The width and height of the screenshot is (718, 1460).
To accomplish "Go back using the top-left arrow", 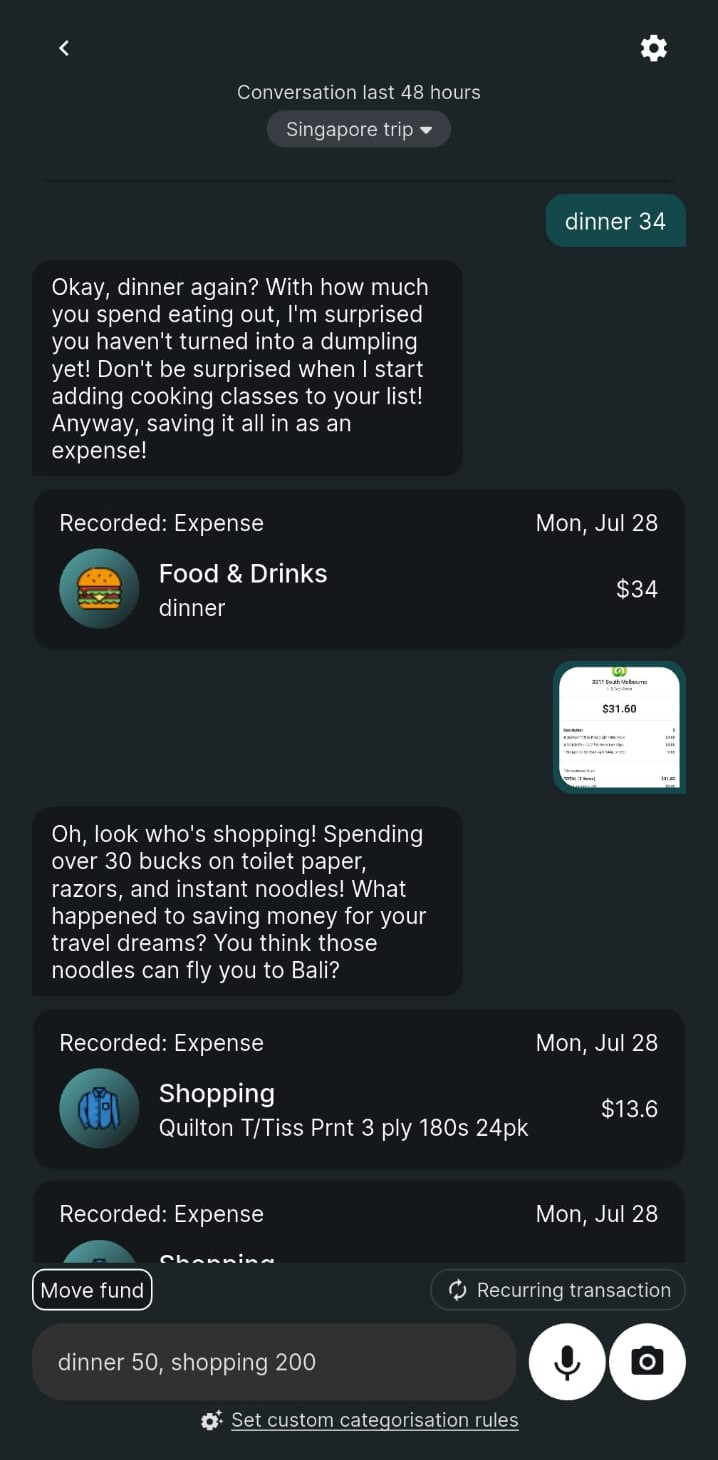I will pyautogui.click(x=64, y=48).
